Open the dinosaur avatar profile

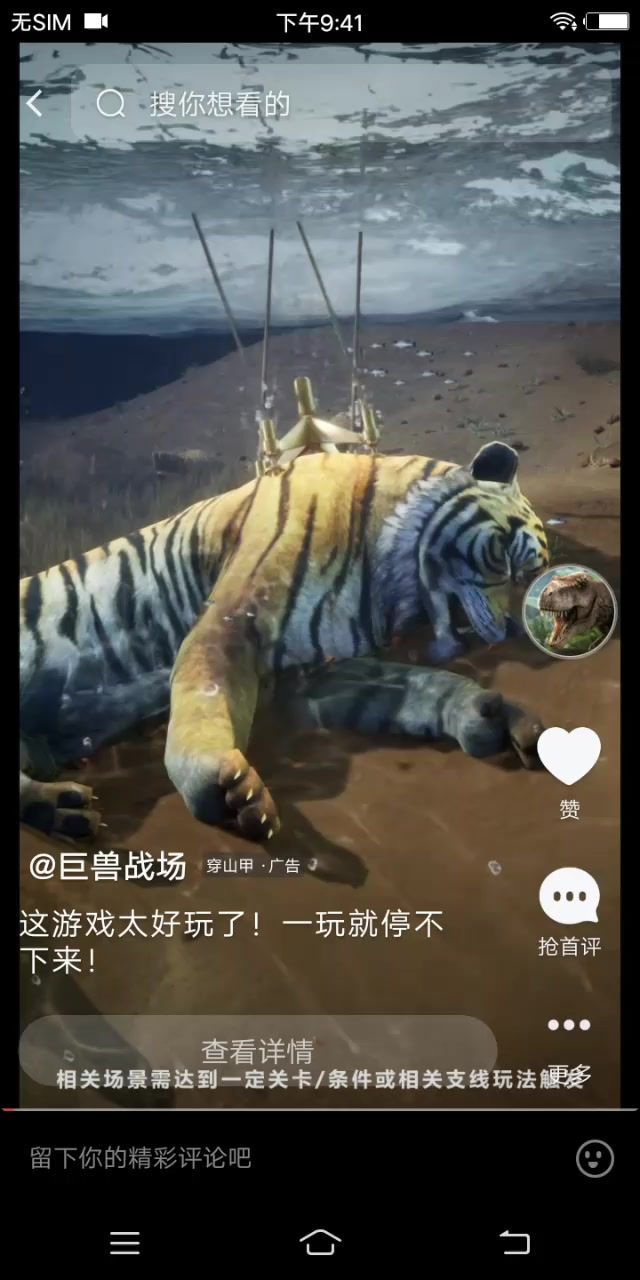(x=570, y=611)
